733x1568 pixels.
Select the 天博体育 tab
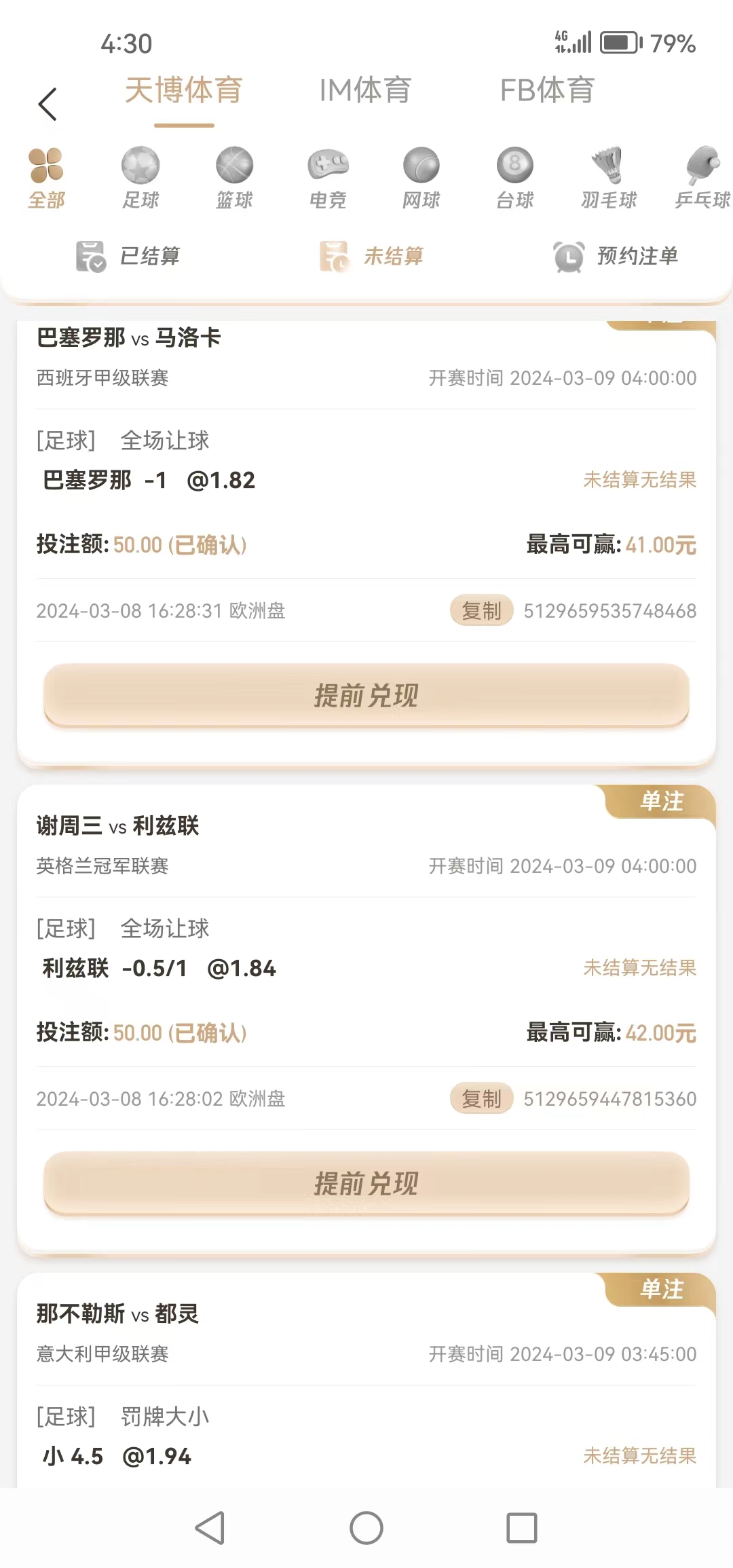(184, 91)
